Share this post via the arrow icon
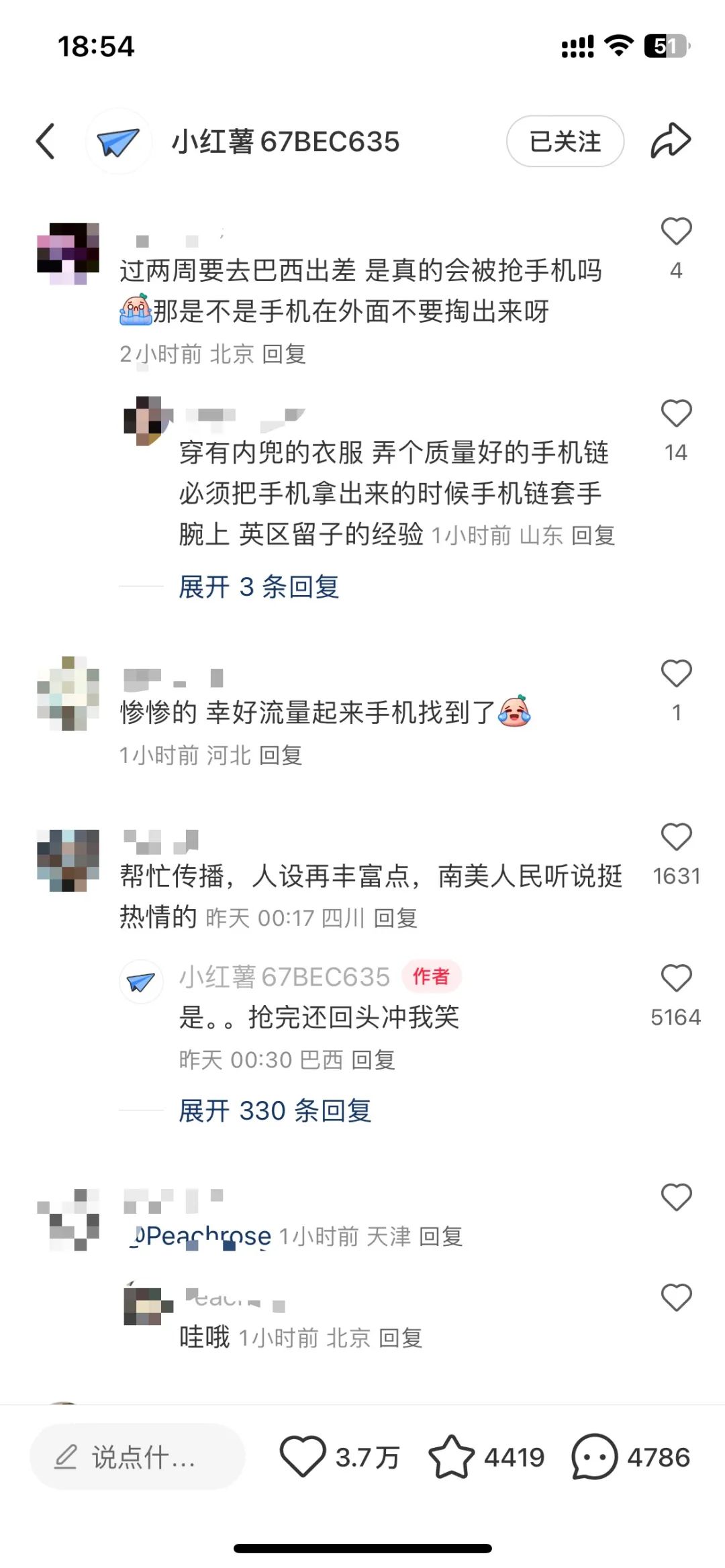Screen dimensions: 725x1568 pos(670,142)
